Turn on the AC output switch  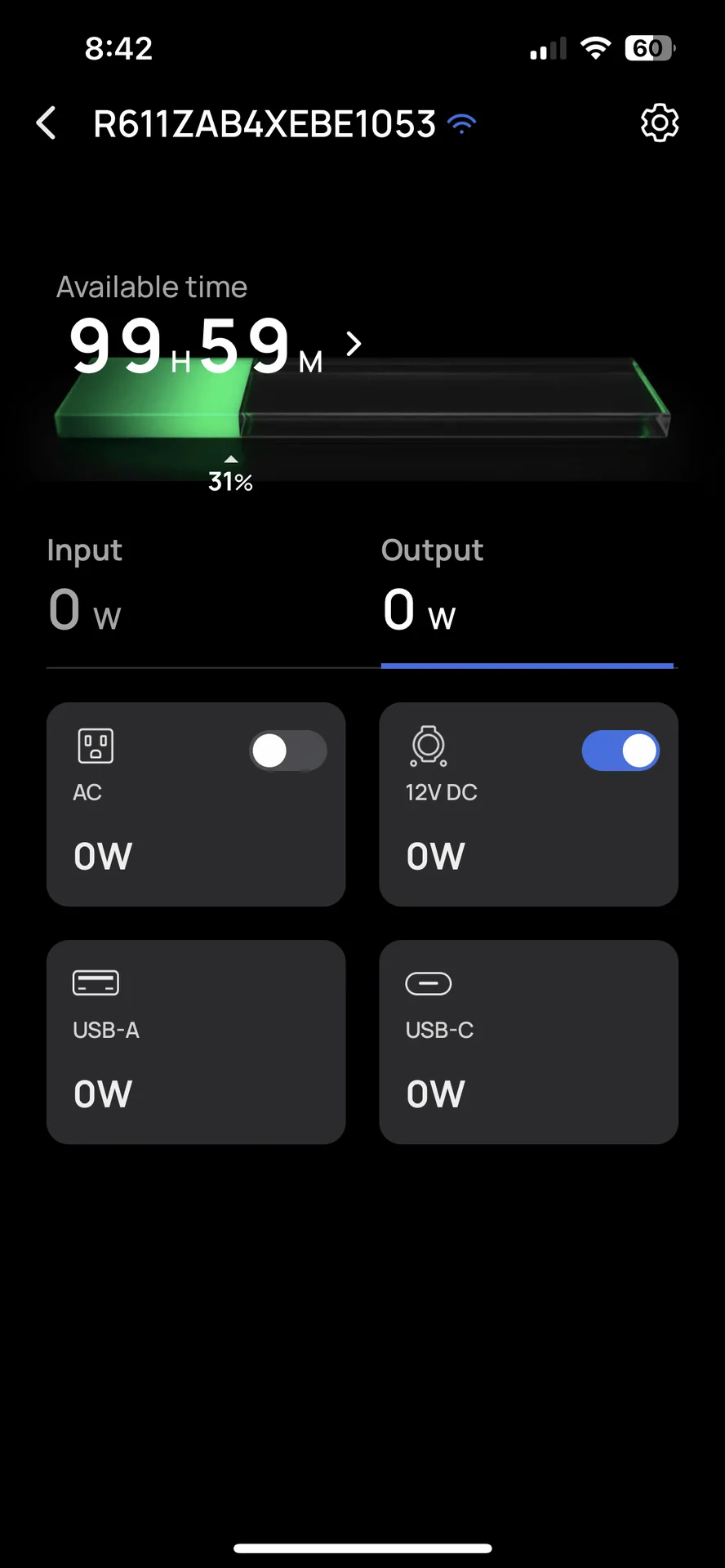[x=288, y=751]
